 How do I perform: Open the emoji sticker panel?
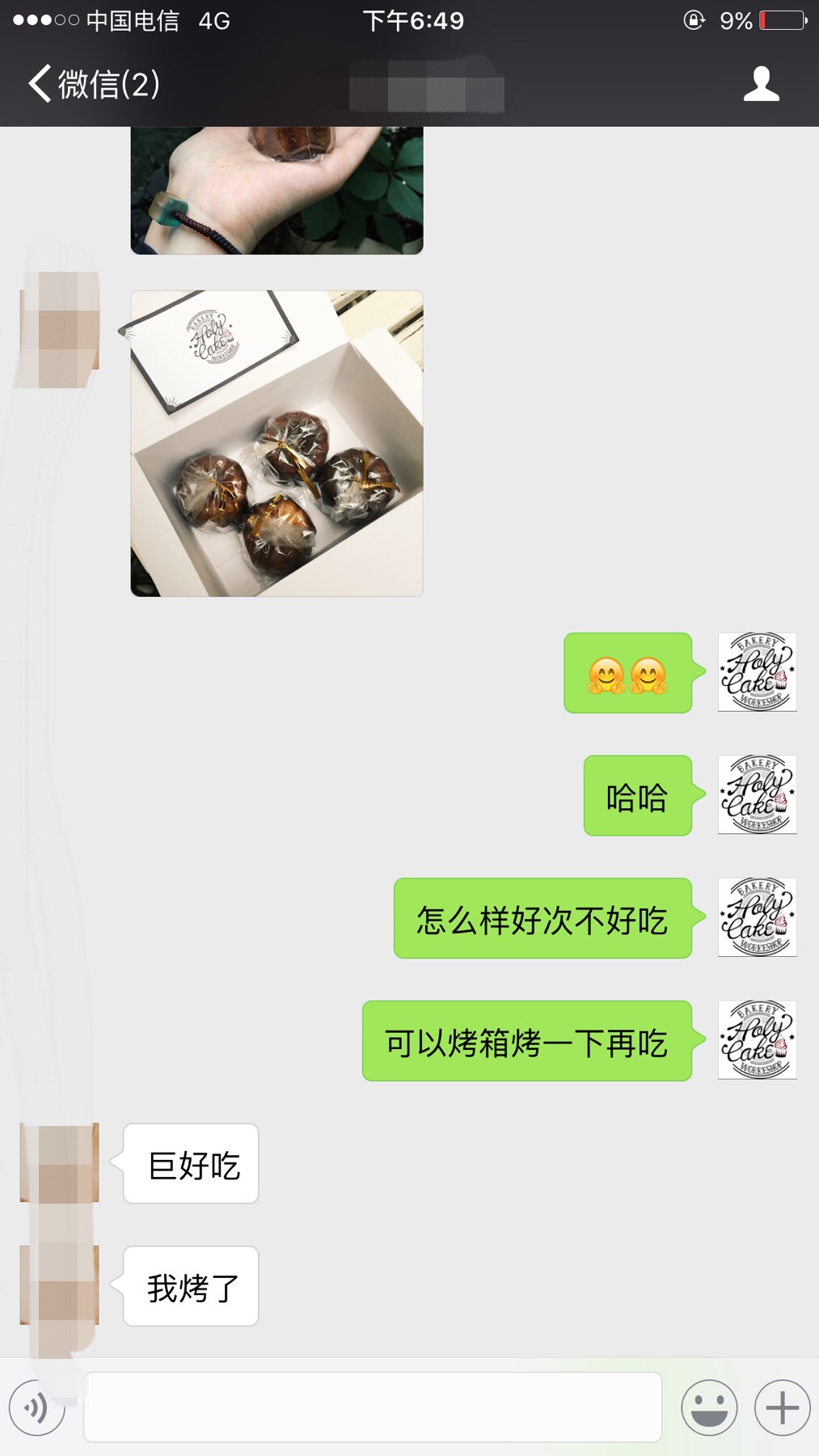pos(709,1408)
